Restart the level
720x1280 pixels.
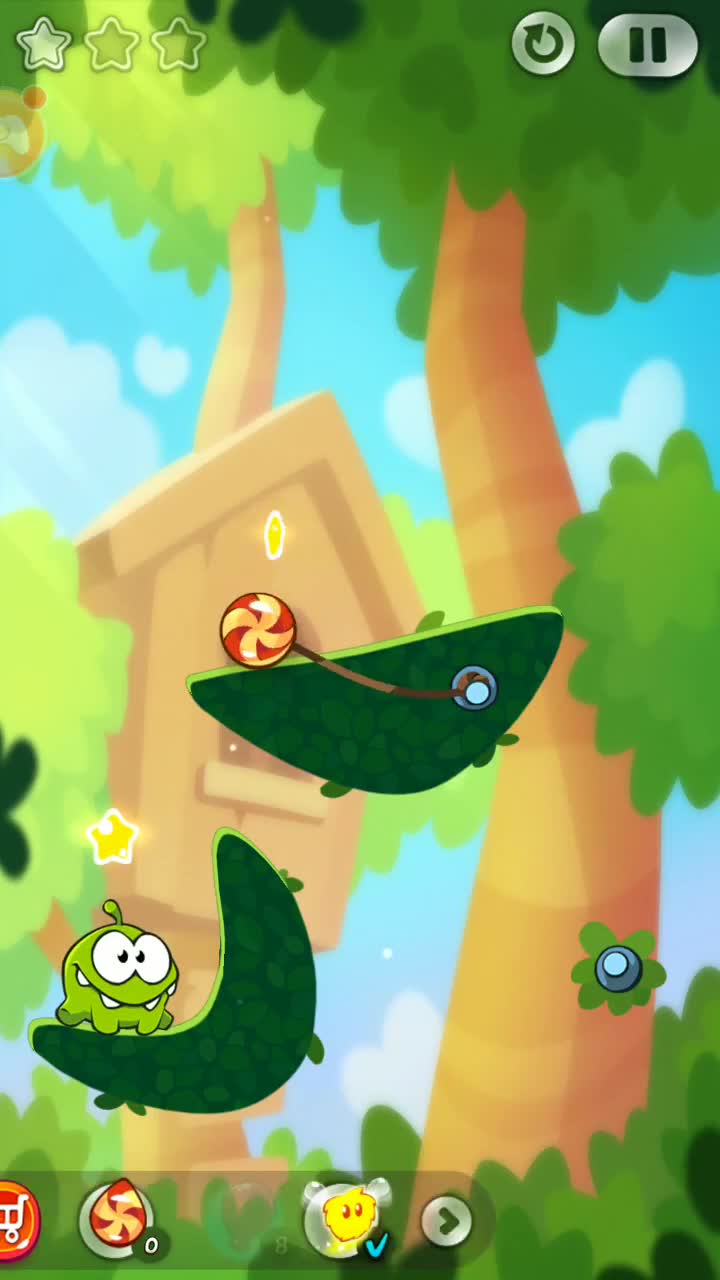pos(543,44)
